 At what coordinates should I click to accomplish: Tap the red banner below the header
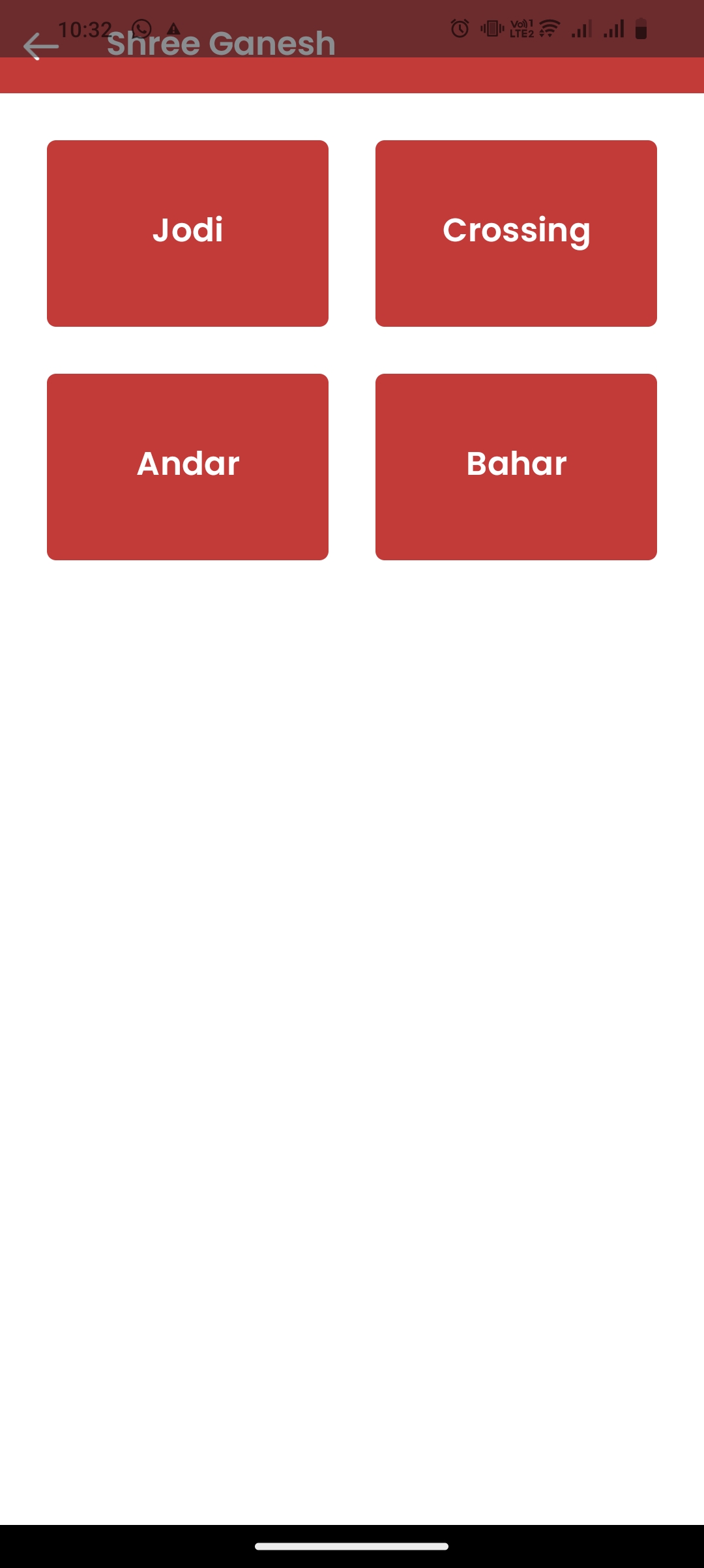click(x=352, y=74)
